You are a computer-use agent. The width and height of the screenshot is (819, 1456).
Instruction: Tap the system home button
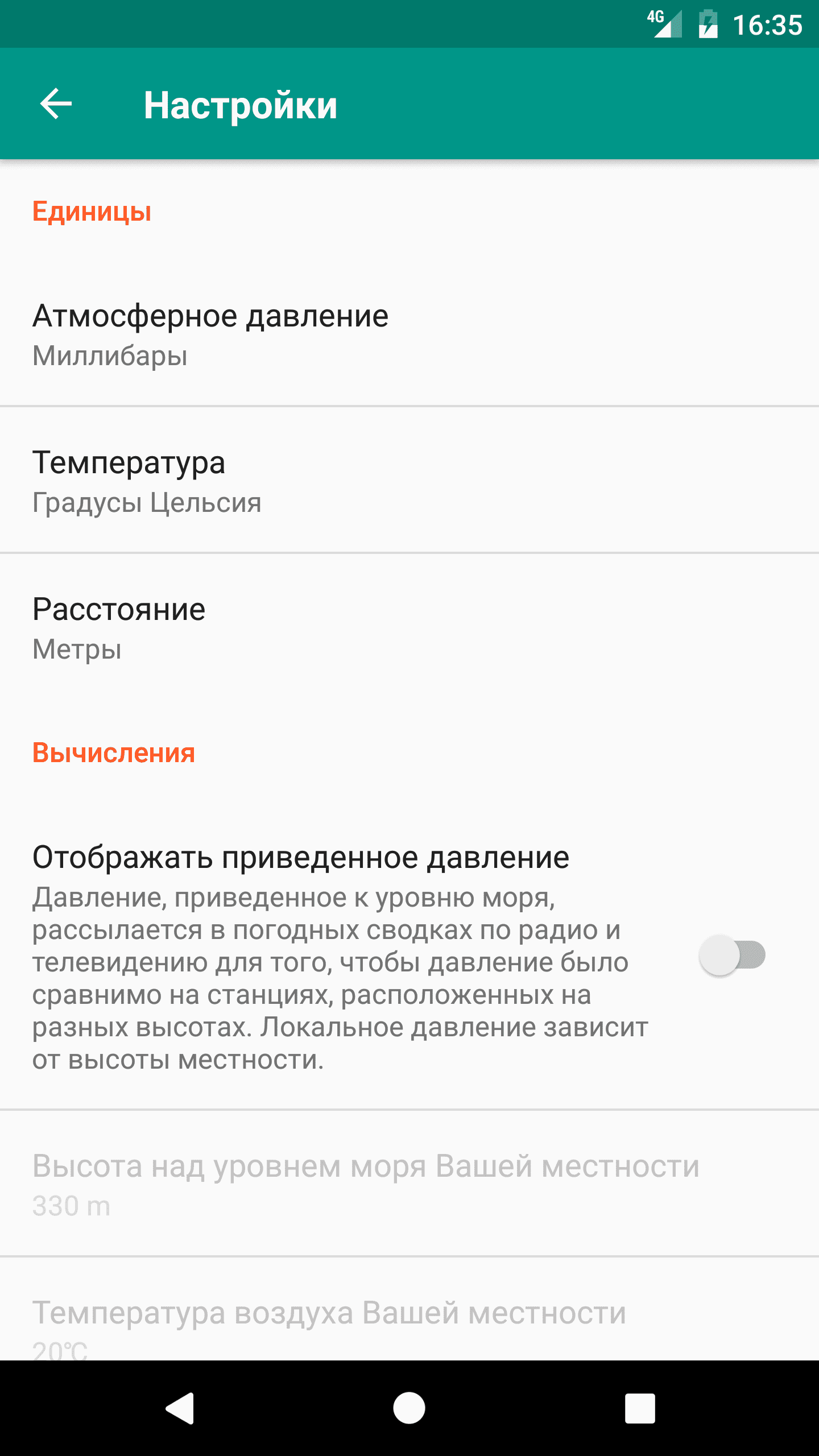pyautogui.click(x=409, y=1408)
